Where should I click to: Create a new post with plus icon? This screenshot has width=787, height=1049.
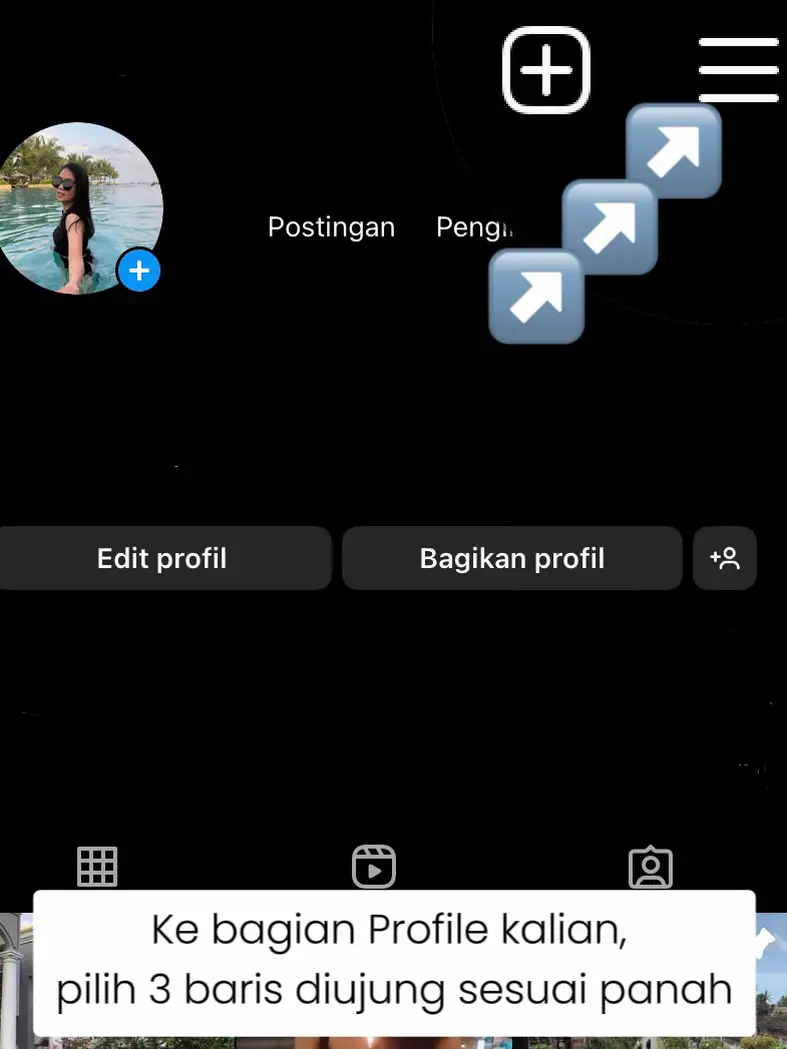click(x=546, y=70)
